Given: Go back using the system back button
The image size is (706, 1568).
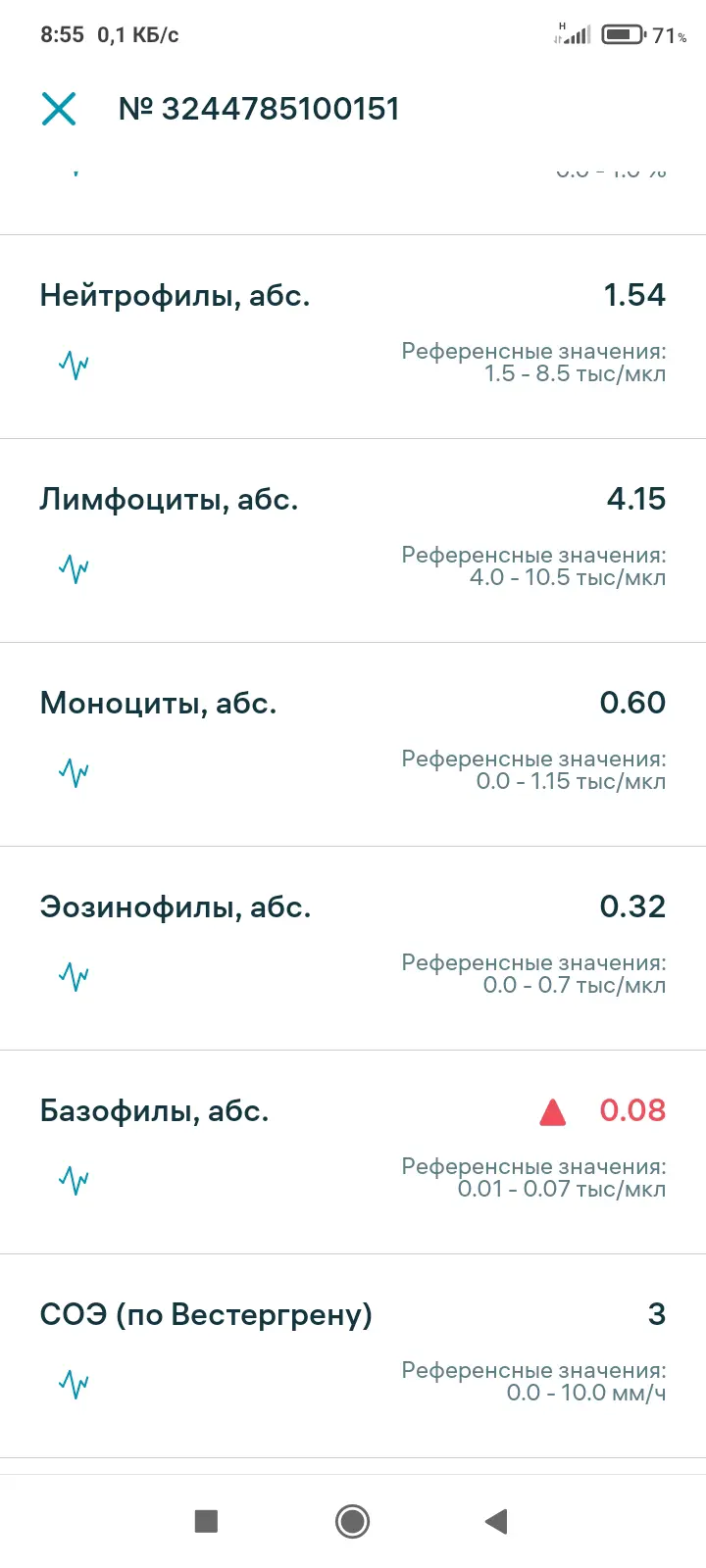Looking at the screenshot, I should (496, 1521).
